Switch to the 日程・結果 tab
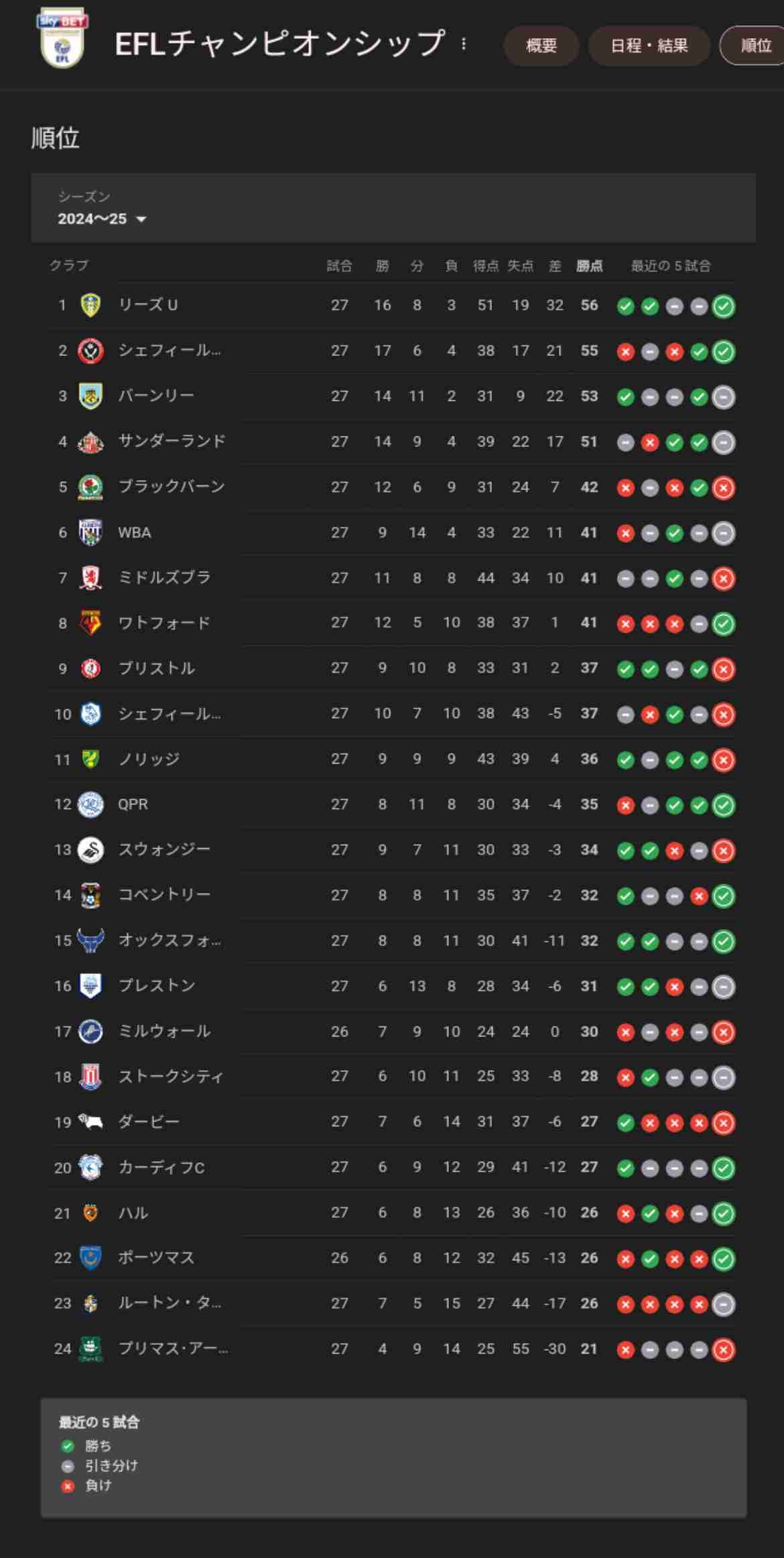Screen dimensions: 784x1558 649,46
